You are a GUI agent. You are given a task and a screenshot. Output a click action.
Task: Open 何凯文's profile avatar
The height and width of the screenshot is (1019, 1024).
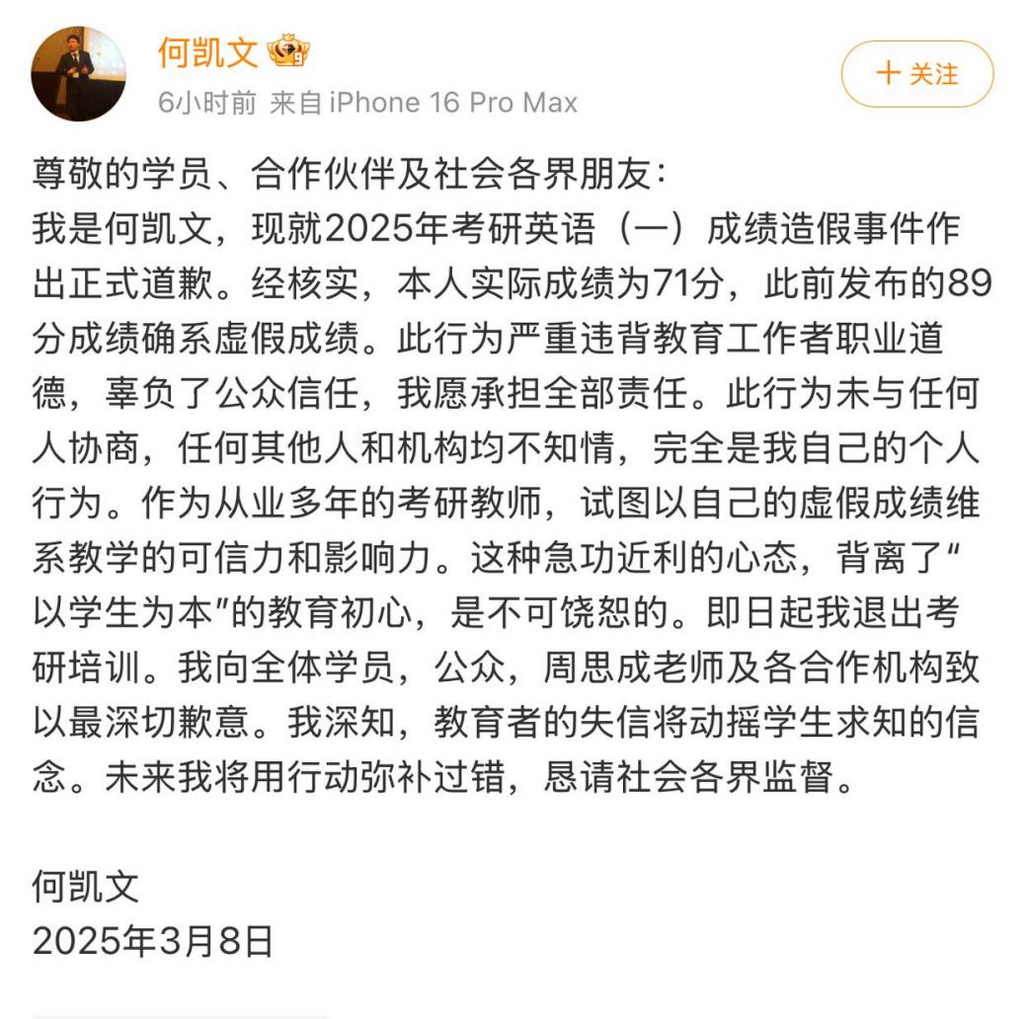tap(79, 74)
